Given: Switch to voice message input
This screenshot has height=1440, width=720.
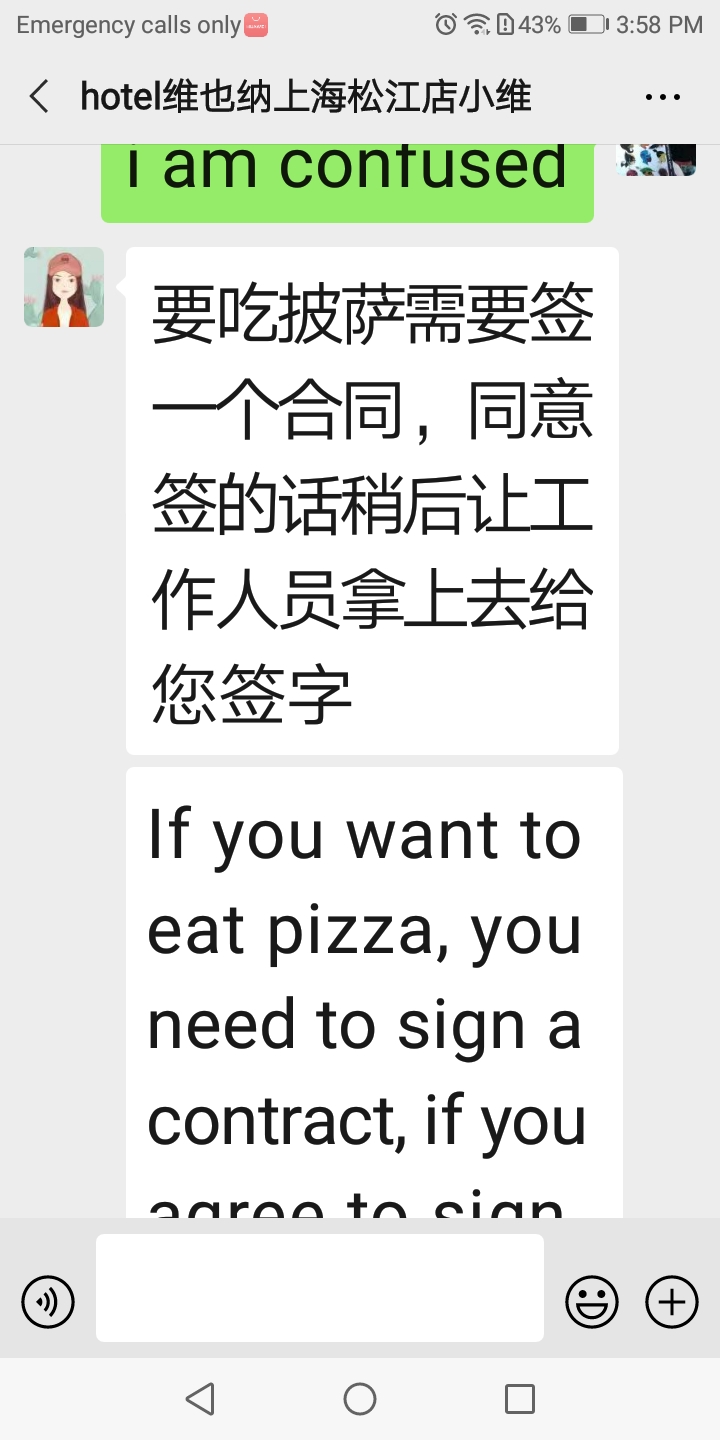Looking at the screenshot, I should click(x=48, y=1302).
